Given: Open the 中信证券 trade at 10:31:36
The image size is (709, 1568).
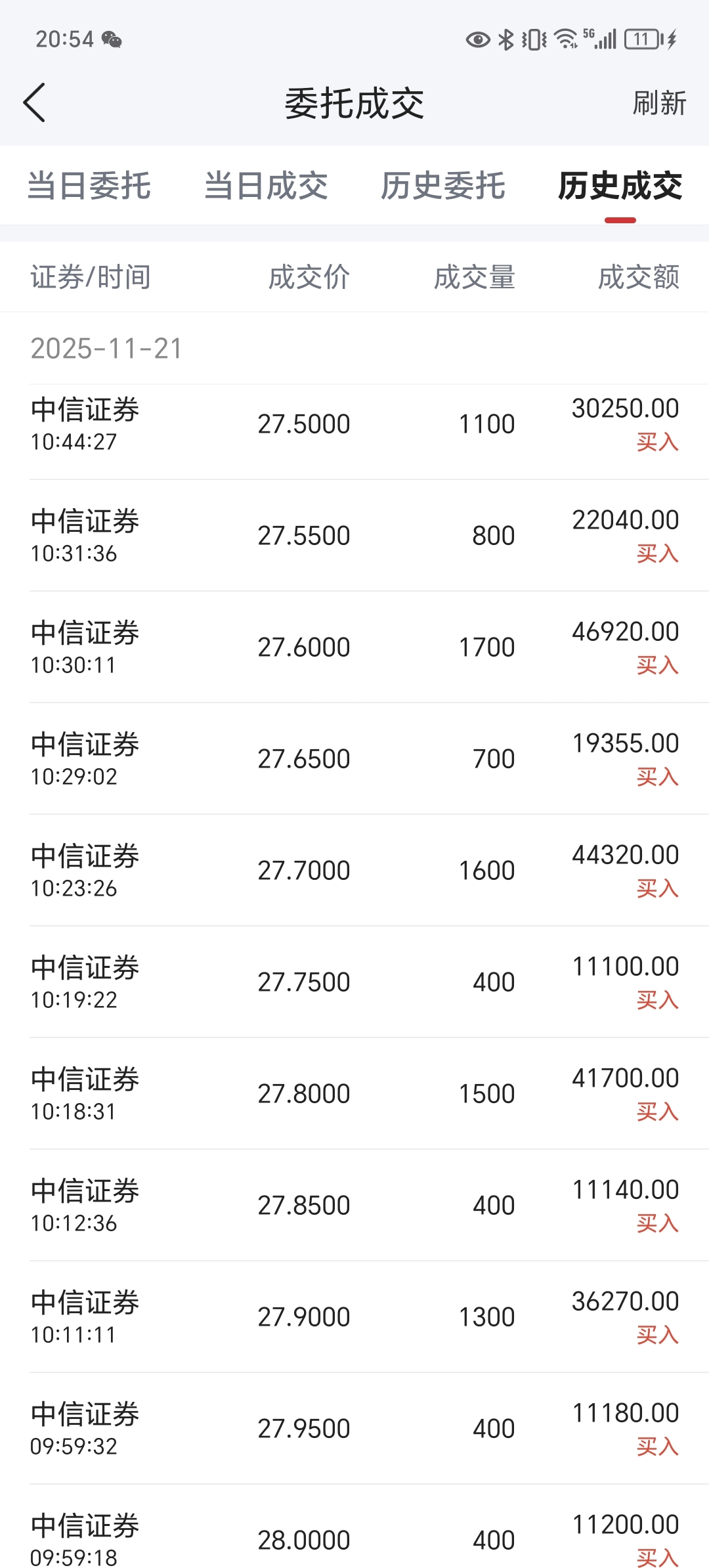Looking at the screenshot, I should point(354,536).
